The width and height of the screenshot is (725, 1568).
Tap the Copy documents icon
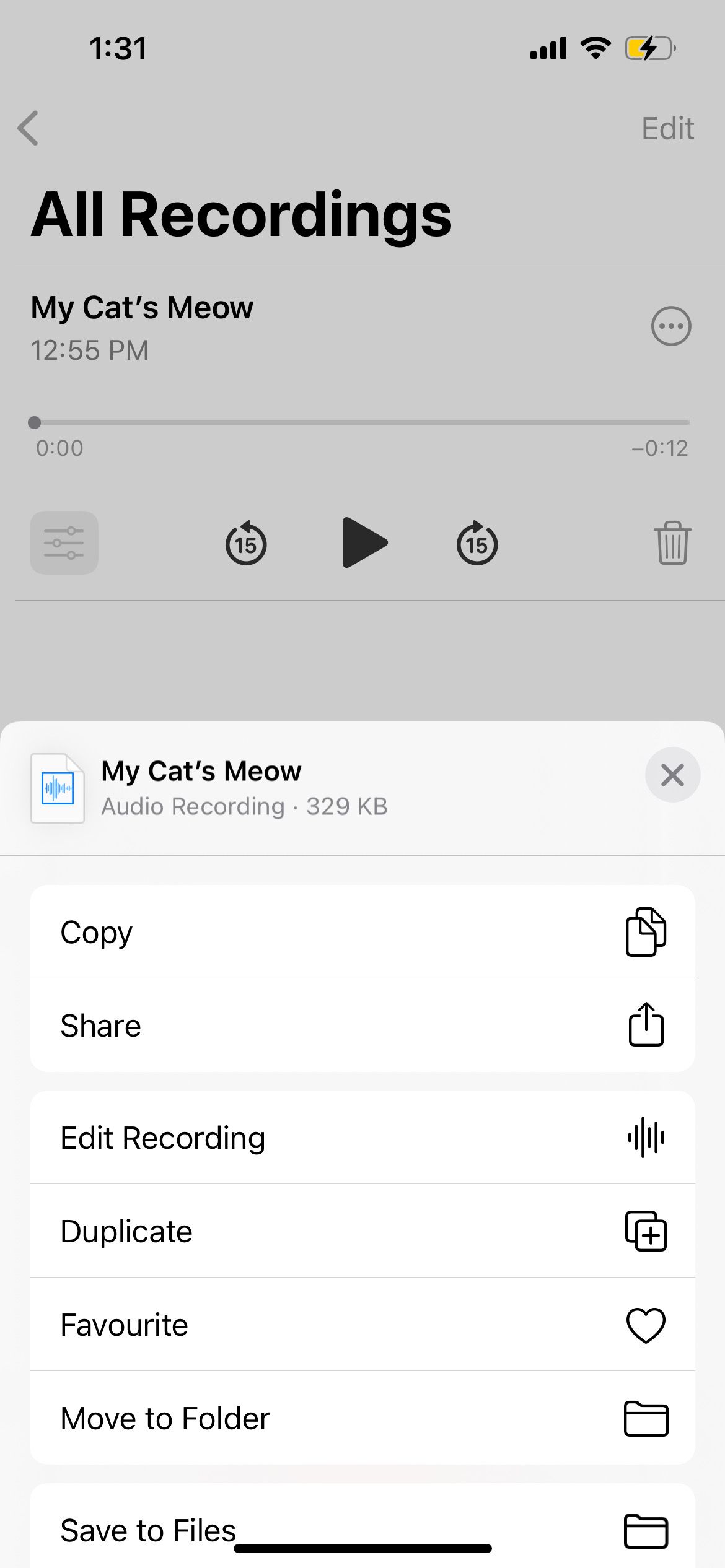645,931
